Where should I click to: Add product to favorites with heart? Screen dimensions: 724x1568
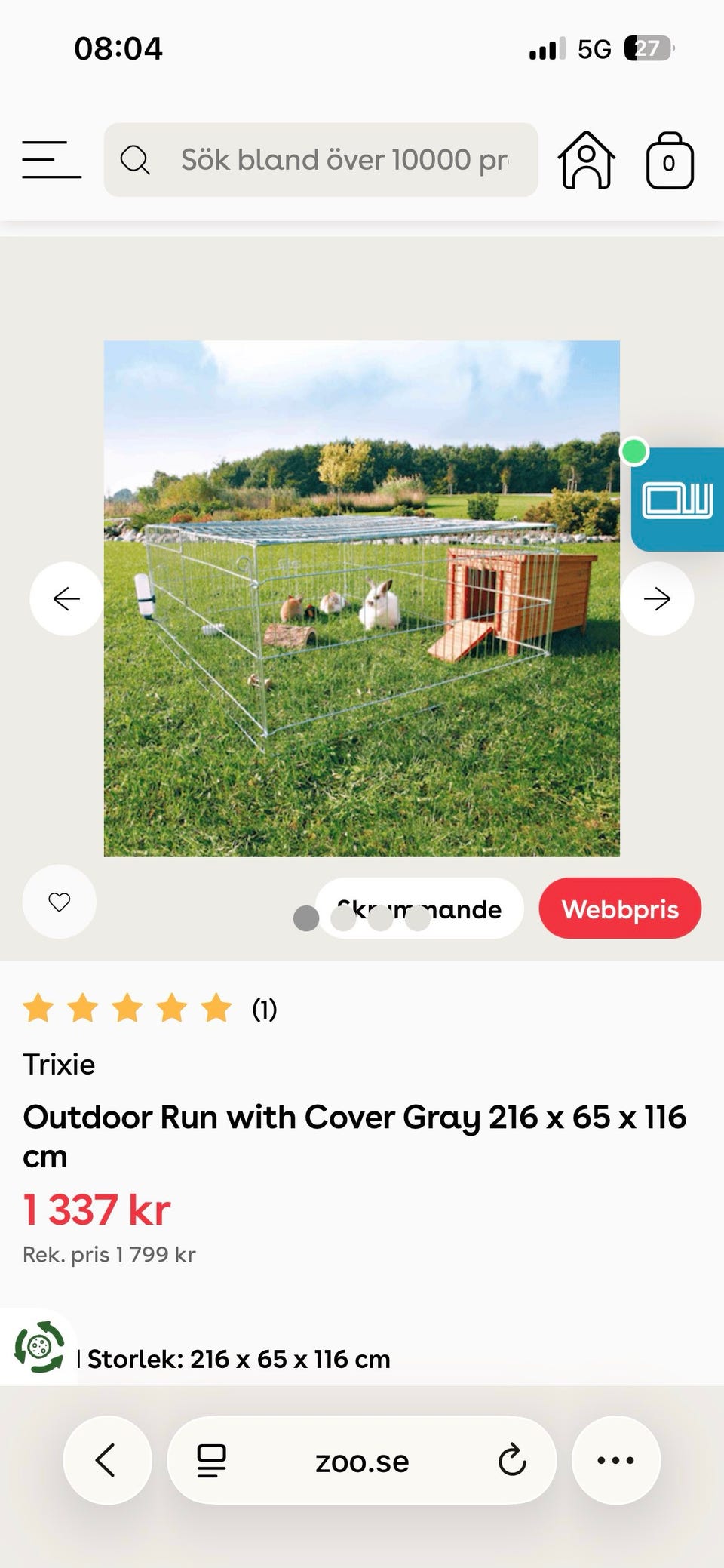pos(60,902)
